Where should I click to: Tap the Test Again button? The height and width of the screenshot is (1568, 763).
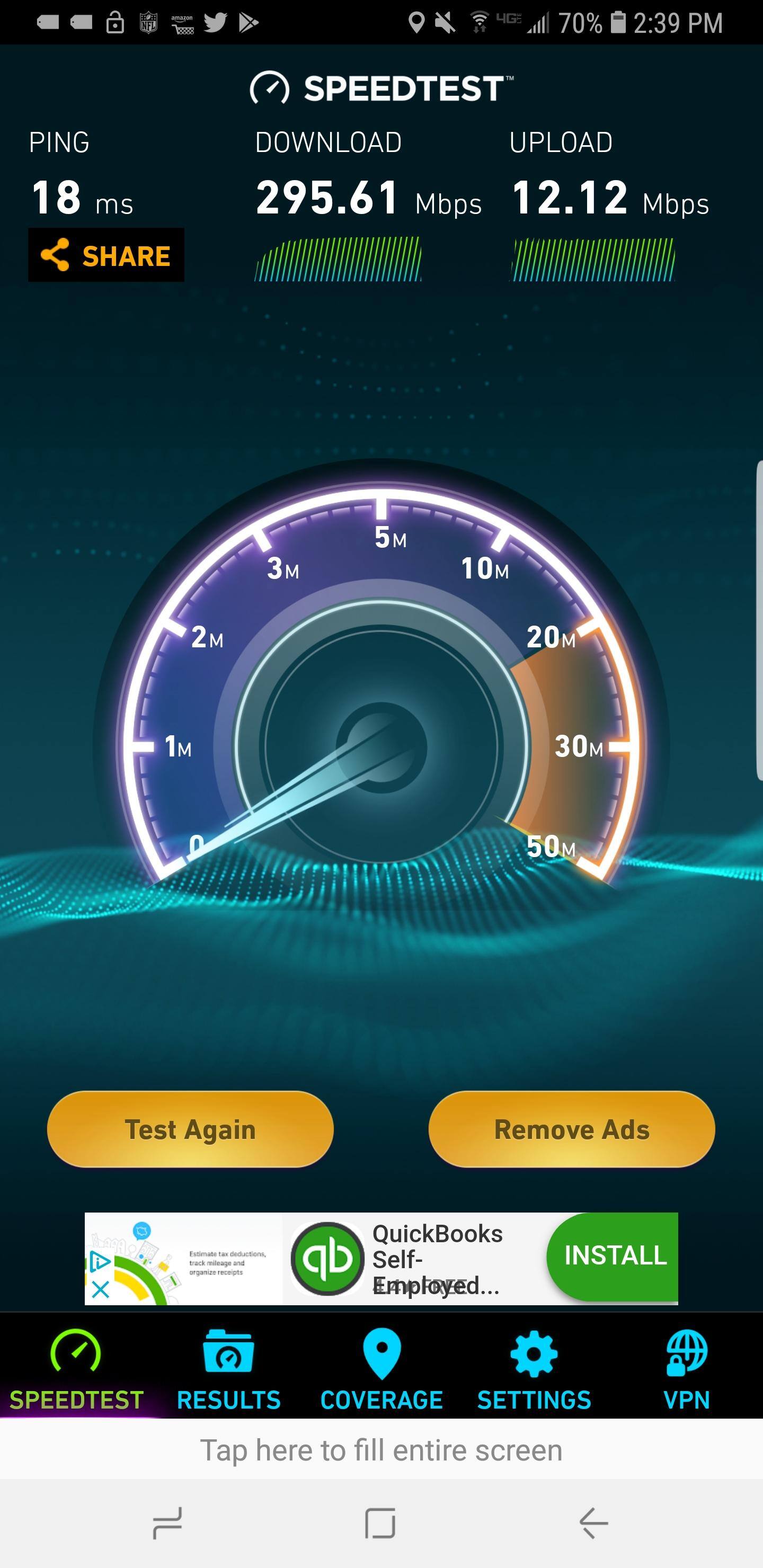191,1129
